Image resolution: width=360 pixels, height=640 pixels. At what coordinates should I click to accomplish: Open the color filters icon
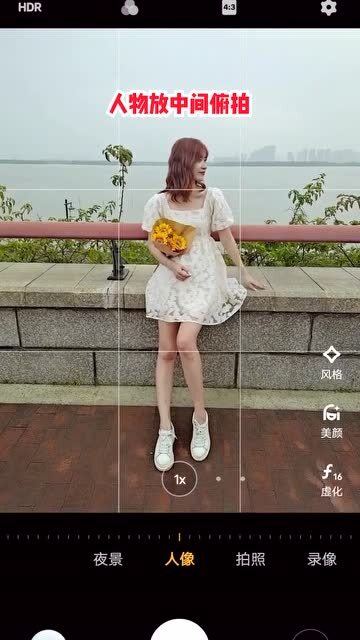pyautogui.click(x=129, y=7)
